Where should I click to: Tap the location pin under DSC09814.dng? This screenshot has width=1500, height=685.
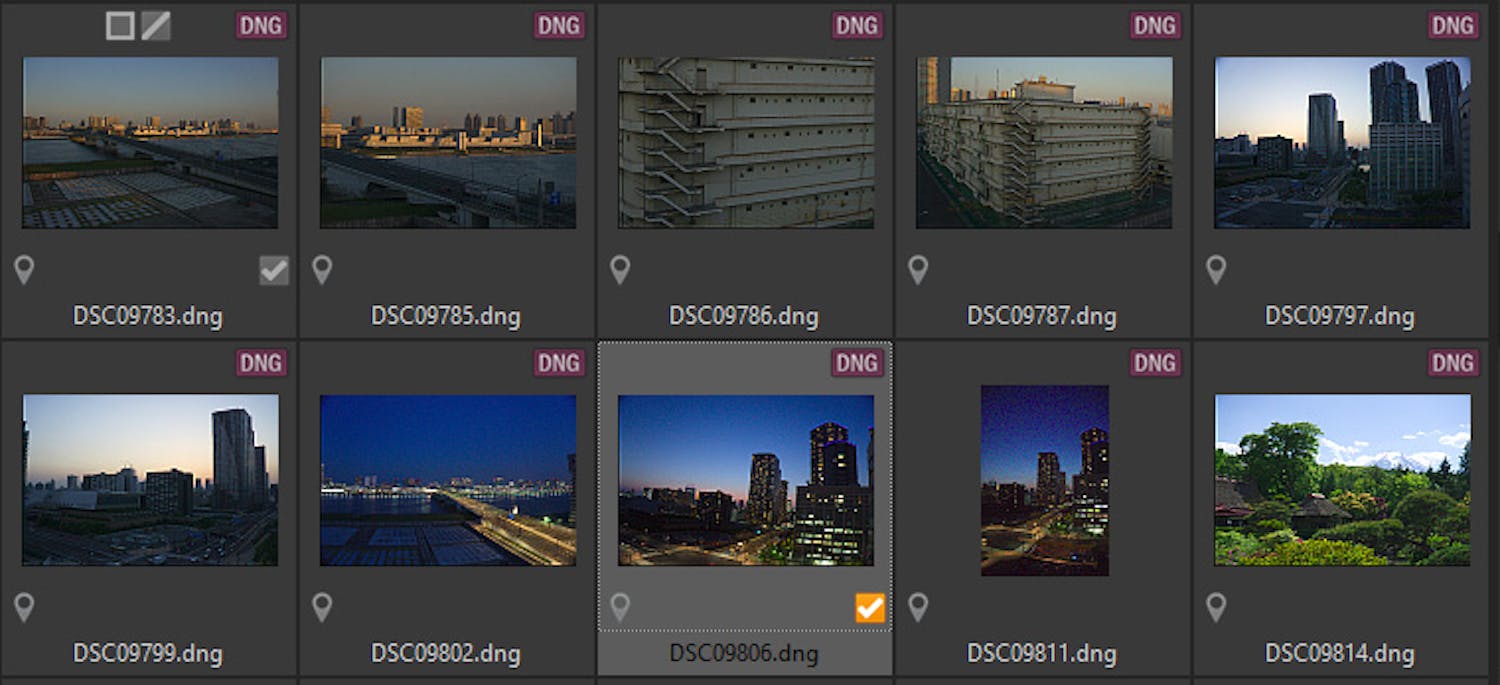pyautogui.click(x=1216, y=606)
